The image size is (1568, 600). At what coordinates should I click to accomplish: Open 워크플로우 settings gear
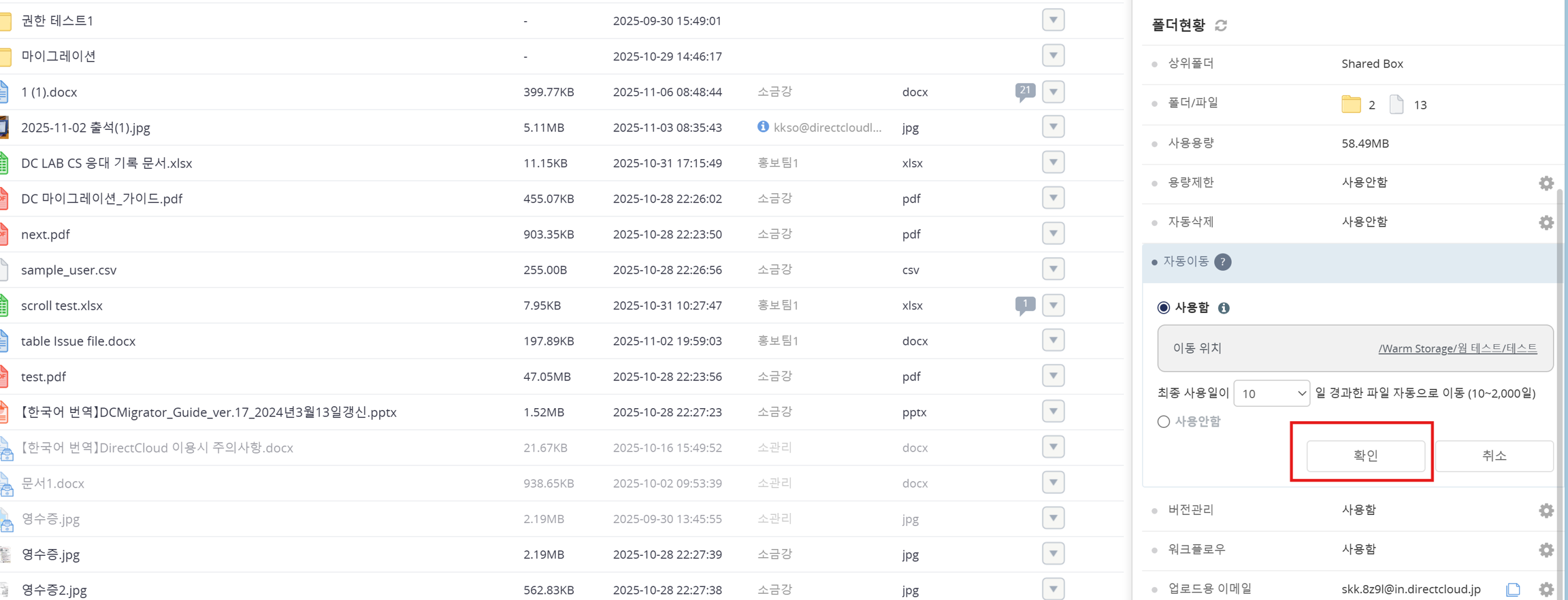(x=1546, y=550)
